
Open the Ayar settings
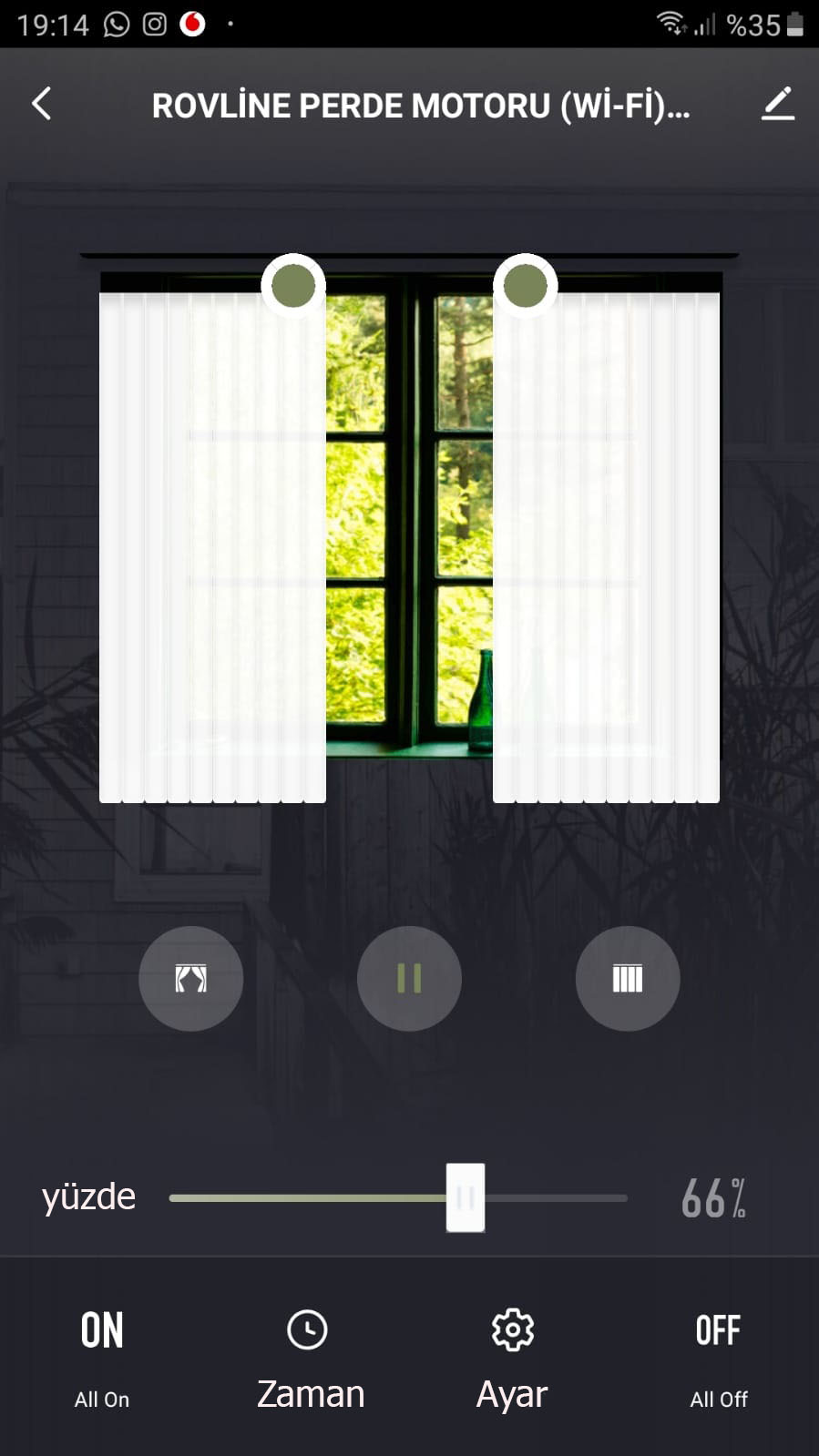(512, 1359)
